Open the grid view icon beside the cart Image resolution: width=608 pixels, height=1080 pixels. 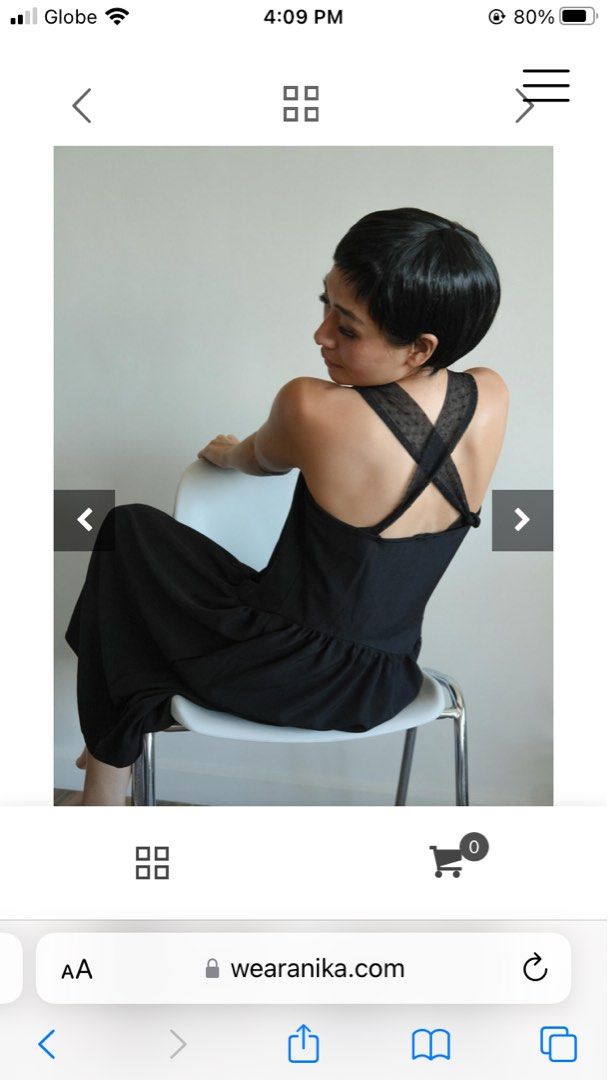point(152,862)
